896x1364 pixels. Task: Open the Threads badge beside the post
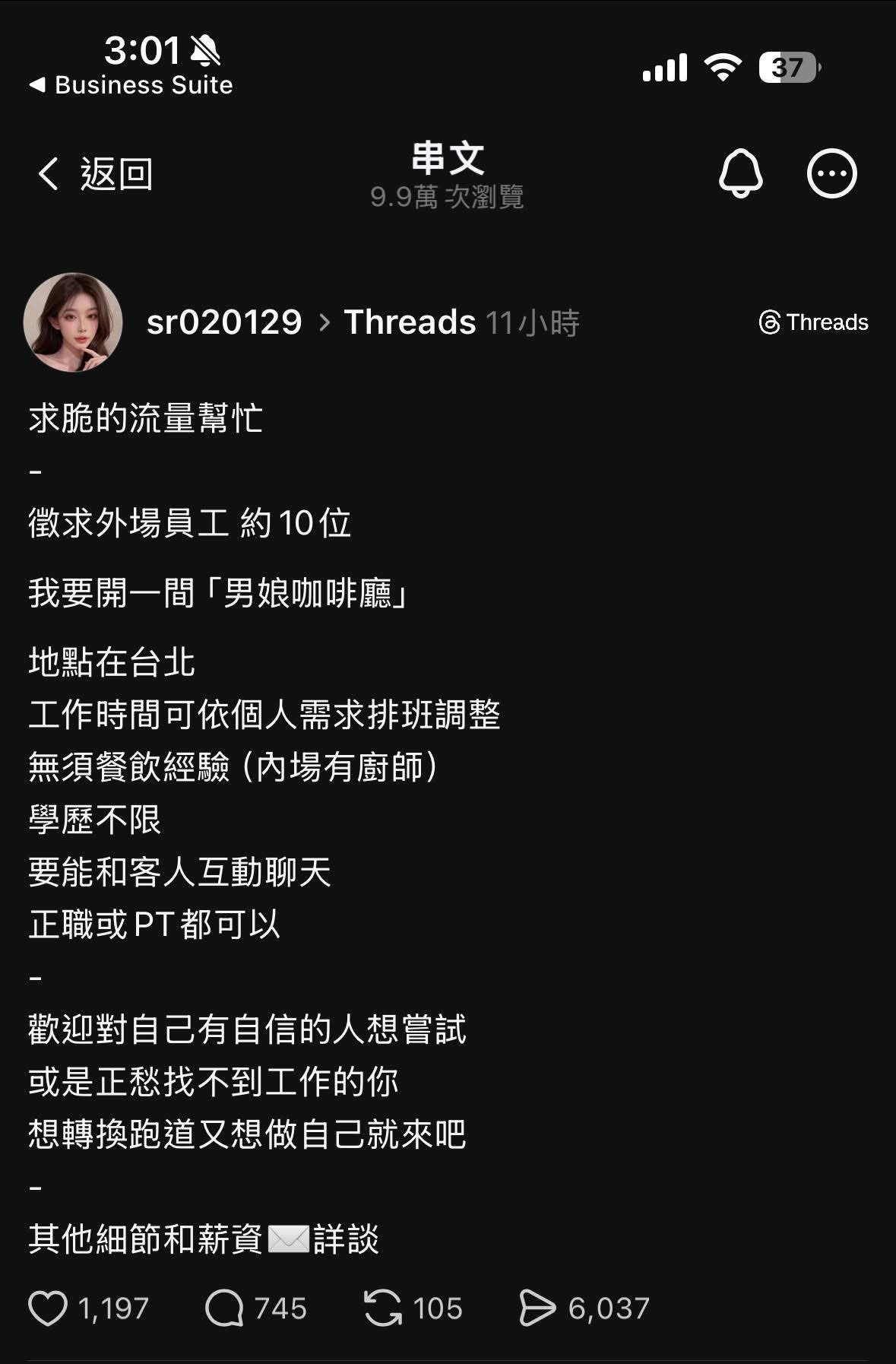coord(813,322)
